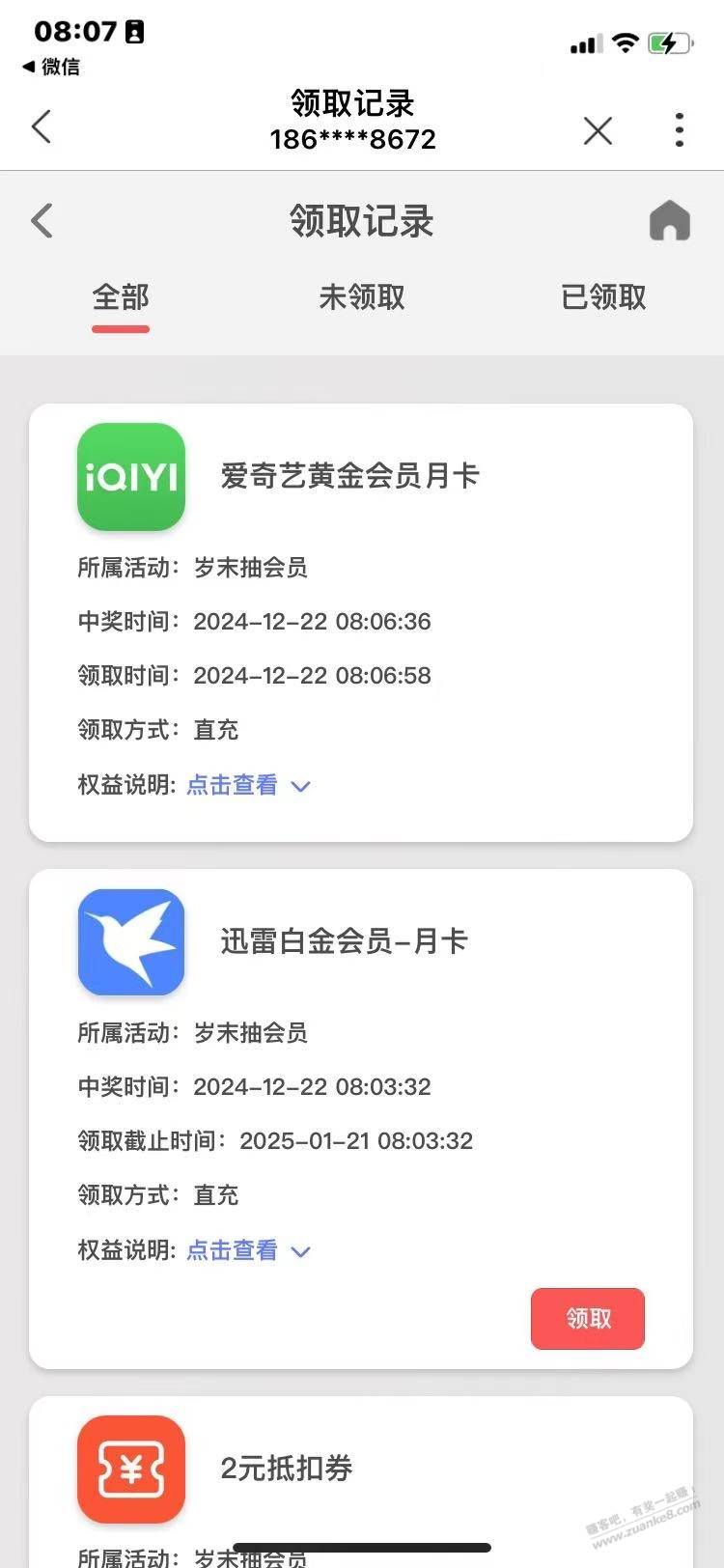This screenshot has width=724, height=1568.
Task: Go to the home page icon
Action: [670, 221]
